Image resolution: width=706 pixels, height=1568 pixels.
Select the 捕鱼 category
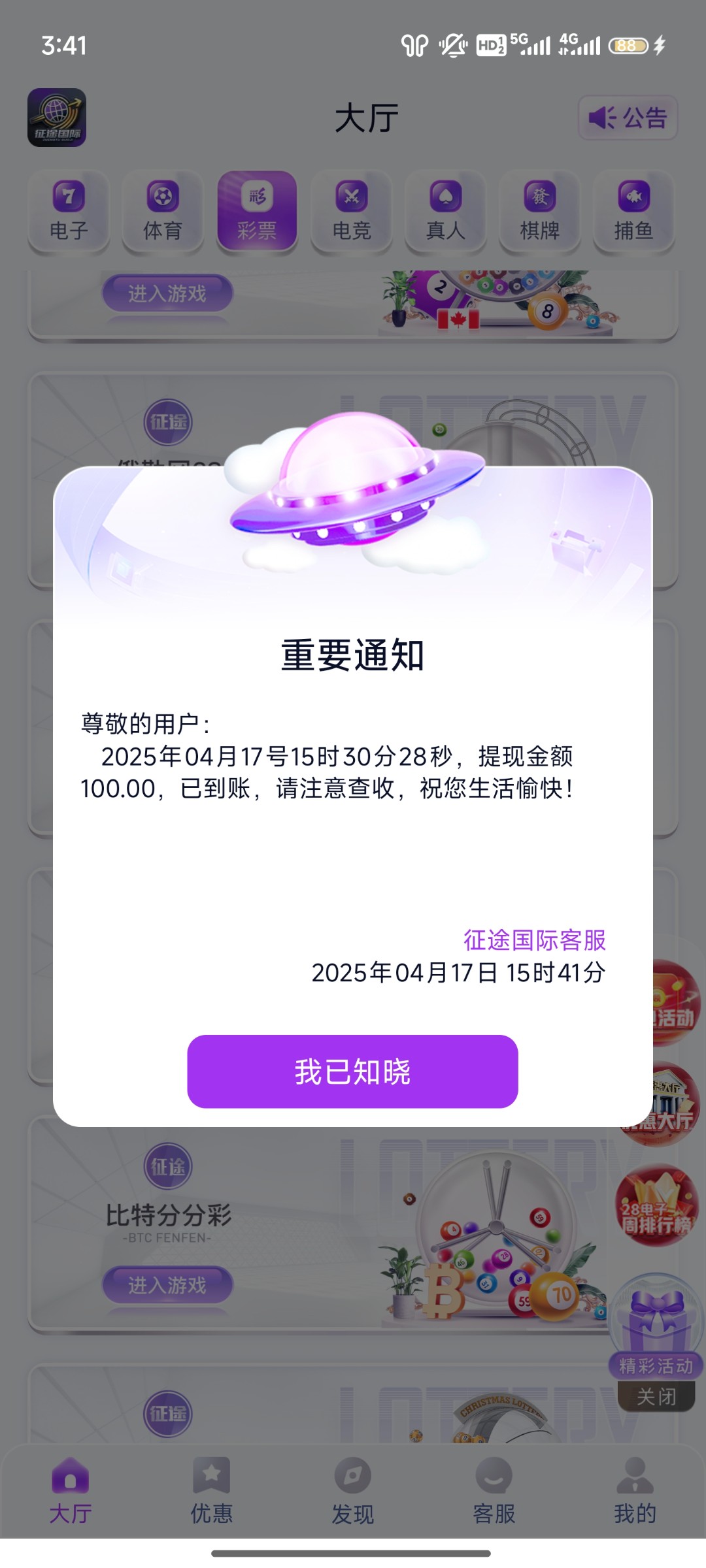point(633,212)
